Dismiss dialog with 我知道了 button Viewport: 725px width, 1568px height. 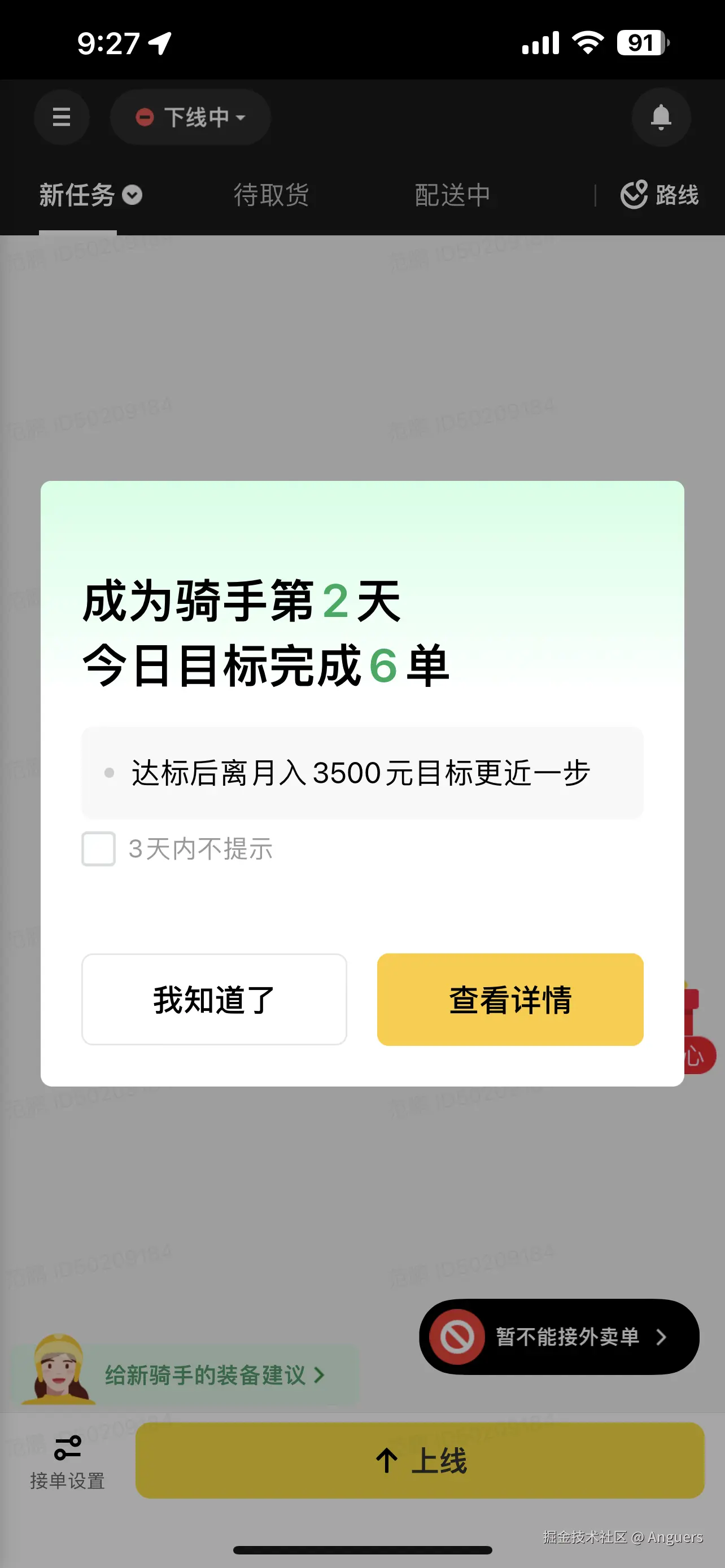pyautogui.click(x=213, y=999)
